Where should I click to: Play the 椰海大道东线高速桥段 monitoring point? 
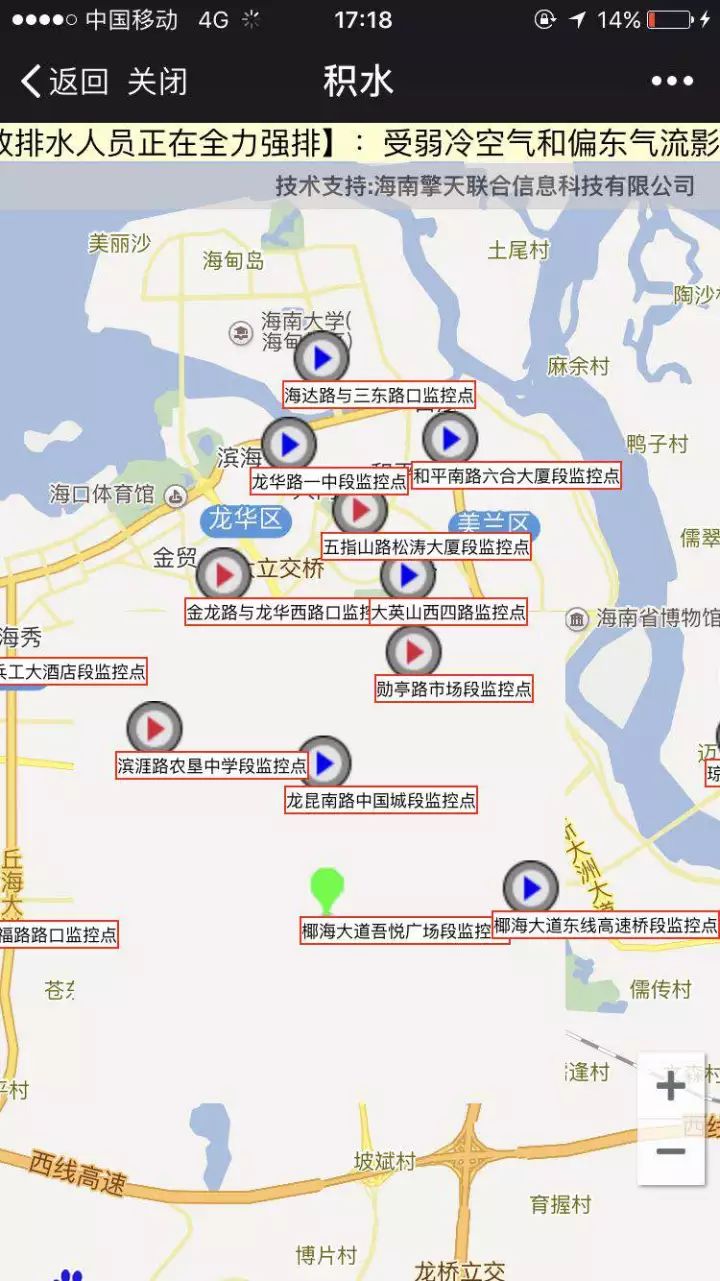530,888
